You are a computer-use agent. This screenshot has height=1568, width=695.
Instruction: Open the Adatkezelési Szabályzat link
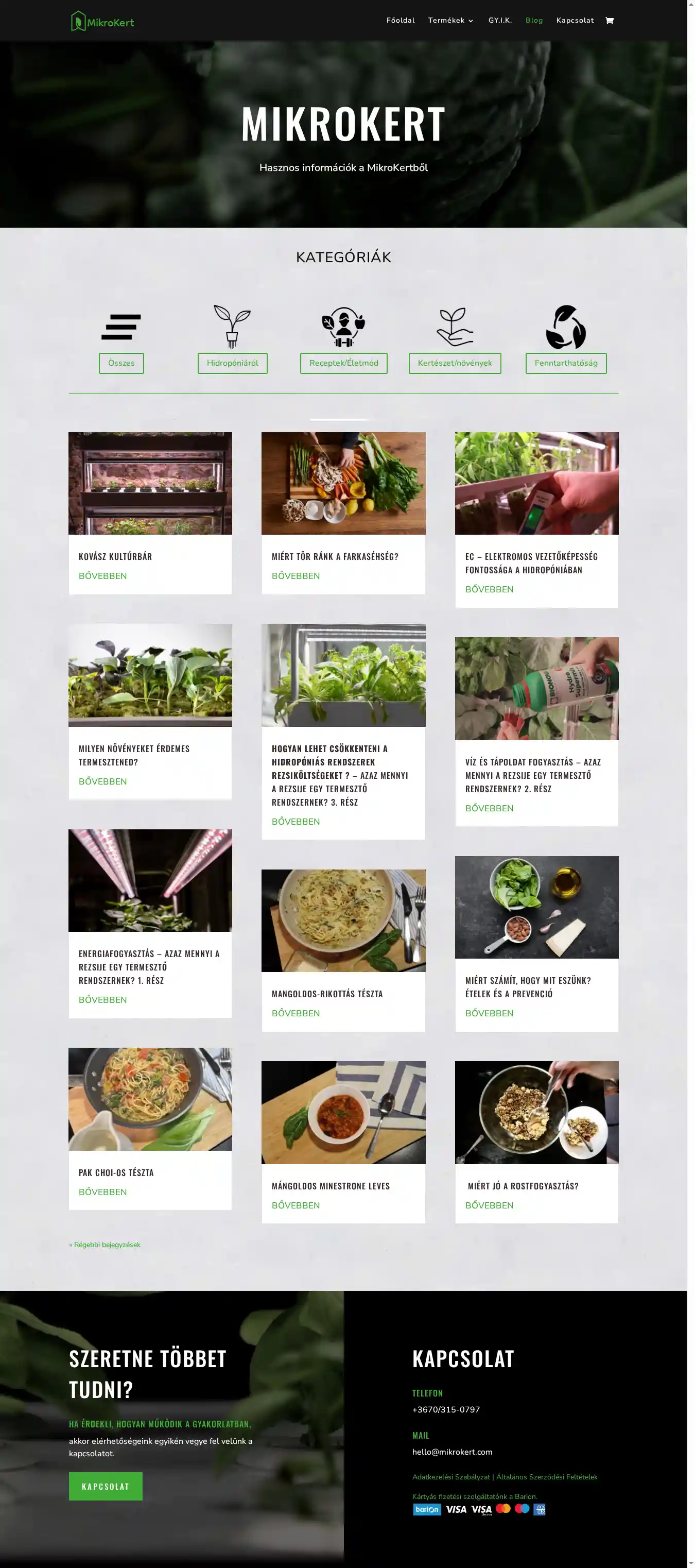[x=451, y=1477]
